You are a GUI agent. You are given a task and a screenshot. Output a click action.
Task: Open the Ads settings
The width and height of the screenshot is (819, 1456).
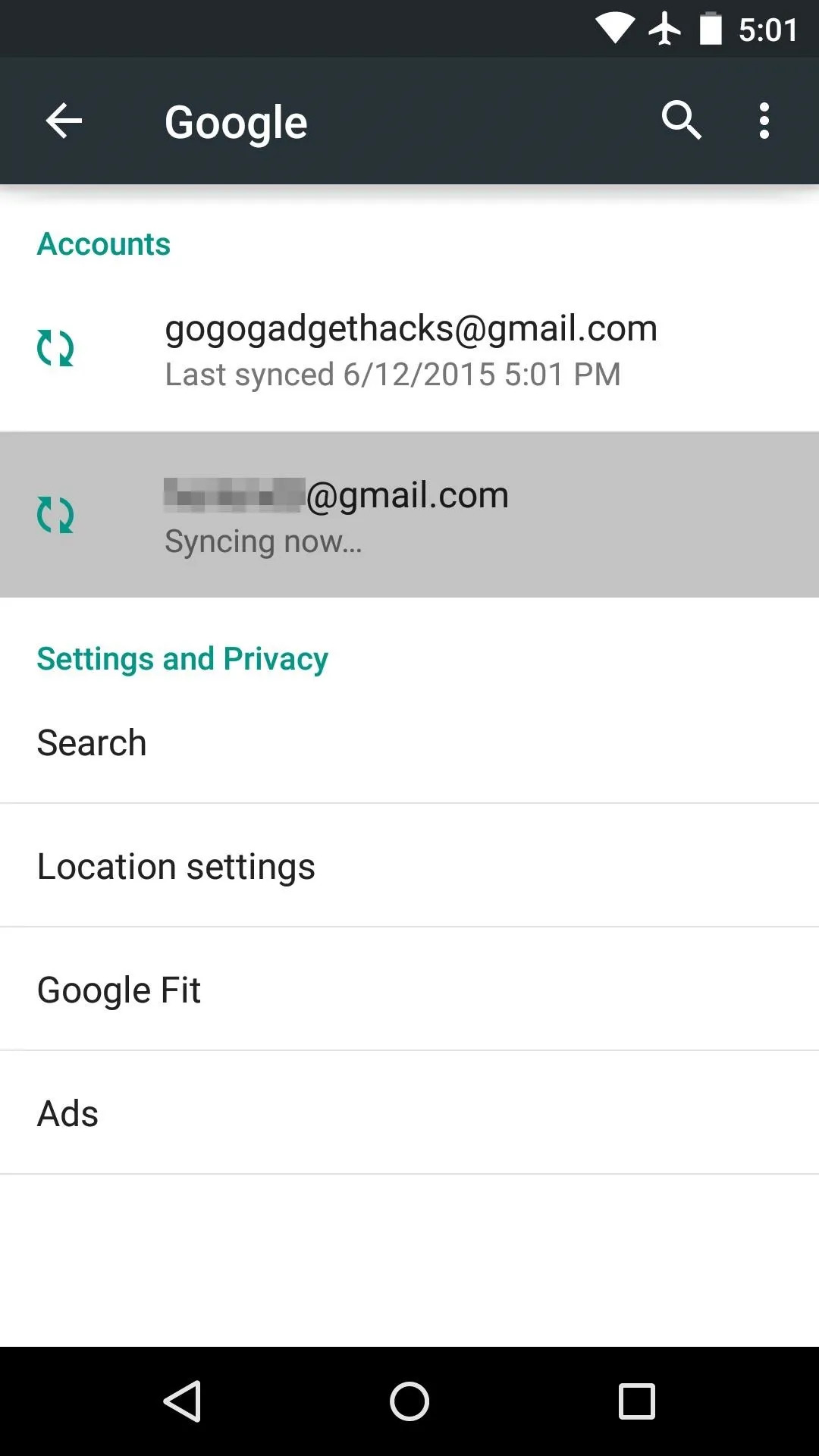[409, 1113]
